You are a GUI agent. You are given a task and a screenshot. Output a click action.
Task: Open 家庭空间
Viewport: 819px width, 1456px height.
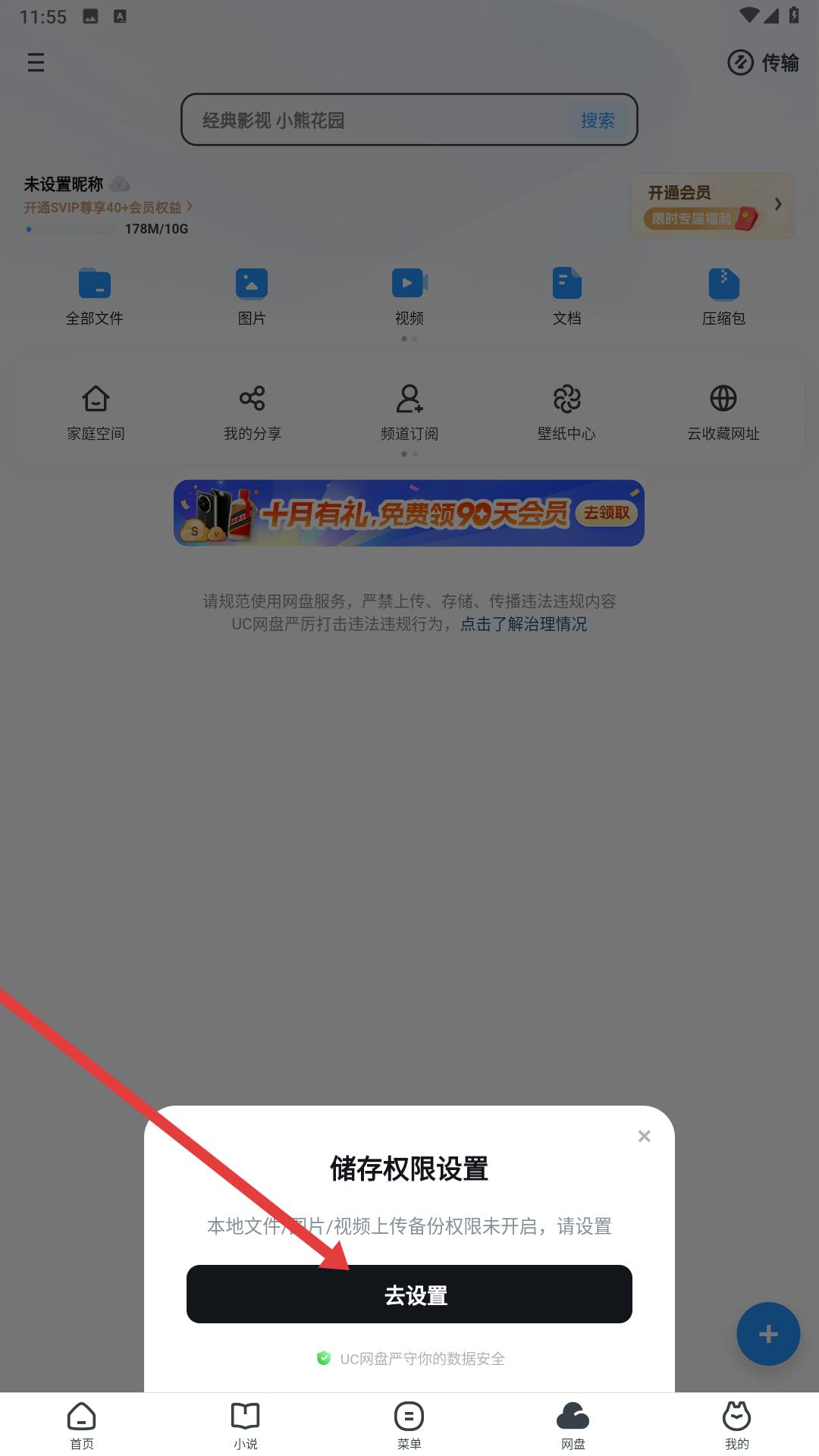pos(96,412)
